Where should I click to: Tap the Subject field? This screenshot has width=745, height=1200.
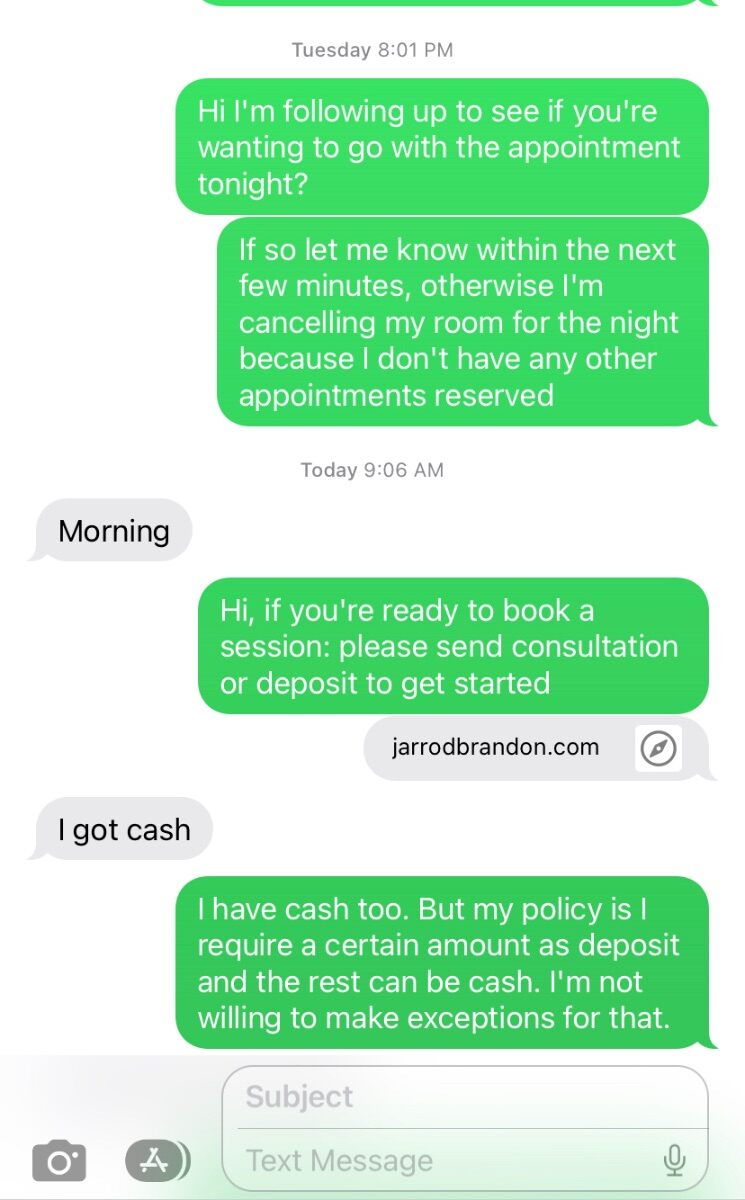click(x=465, y=1097)
